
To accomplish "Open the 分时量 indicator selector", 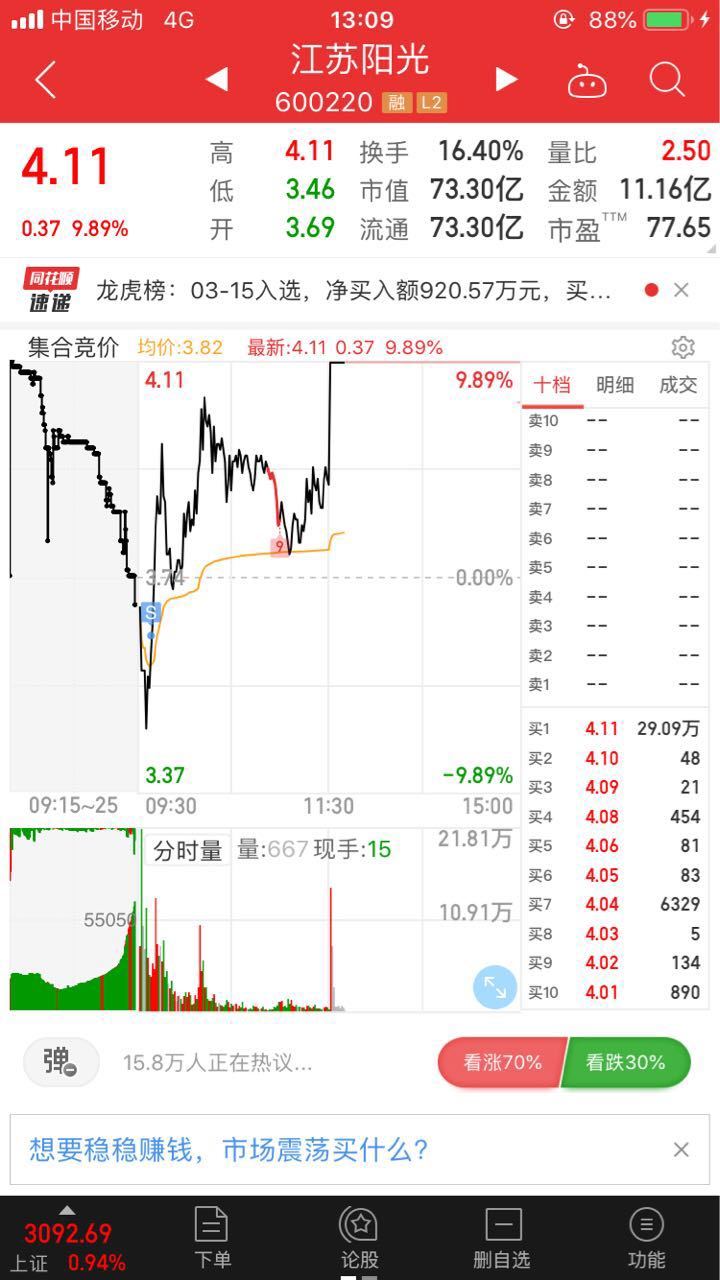I will coord(188,850).
